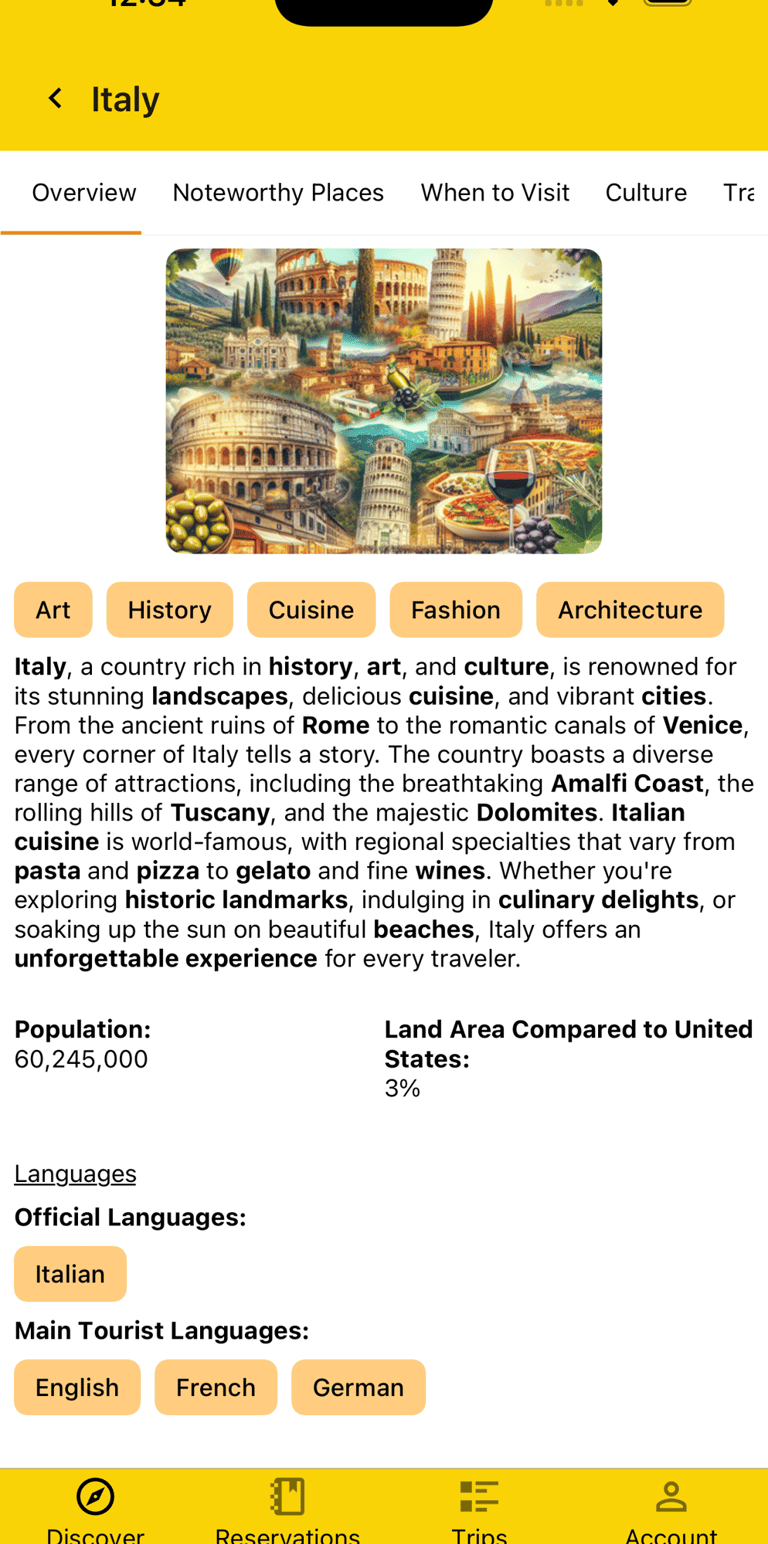Switch to the When to Visit tab
The width and height of the screenshot is (768, 1544).
495,192
